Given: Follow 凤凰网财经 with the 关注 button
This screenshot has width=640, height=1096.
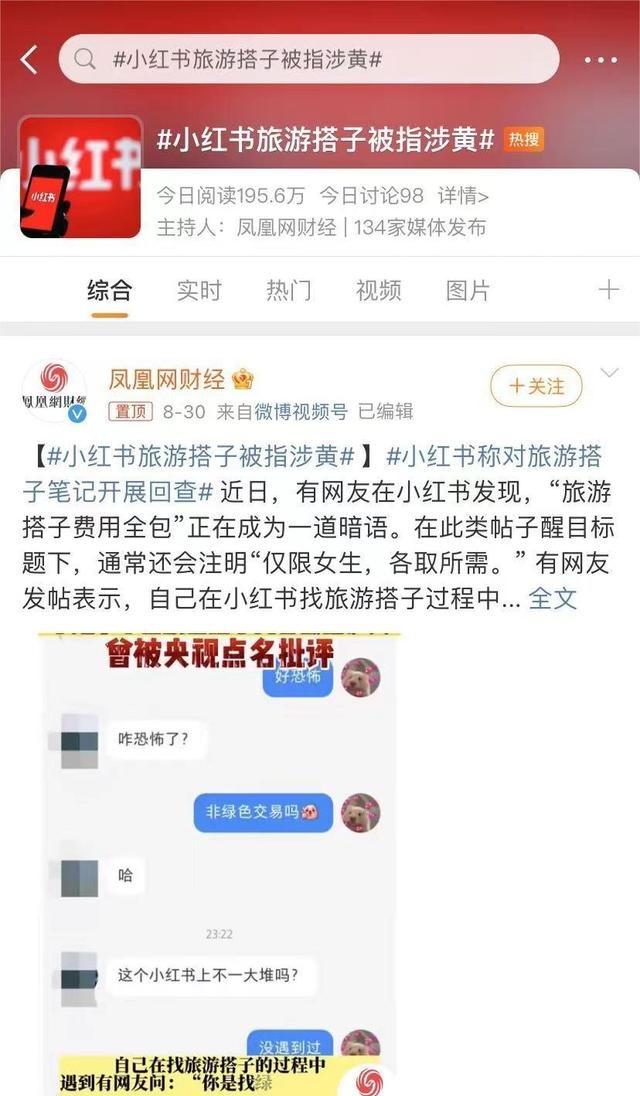Looking at the screenshot, I should click(x=534, y=385).
